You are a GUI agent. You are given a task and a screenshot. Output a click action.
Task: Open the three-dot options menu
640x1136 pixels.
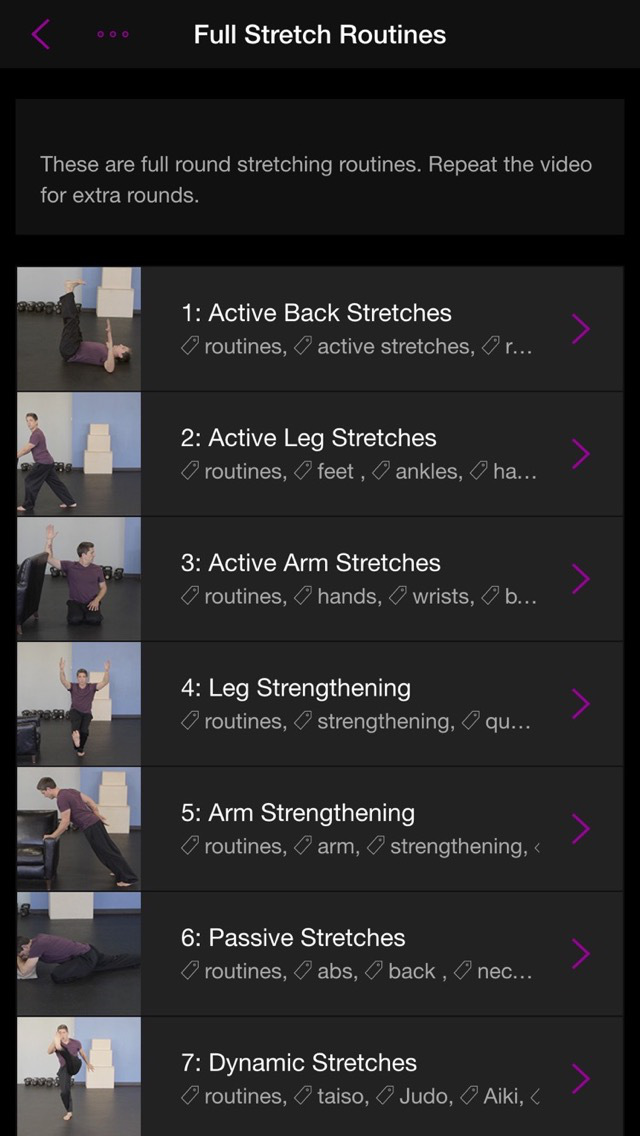pyautogui.click(x=112, y=35)
